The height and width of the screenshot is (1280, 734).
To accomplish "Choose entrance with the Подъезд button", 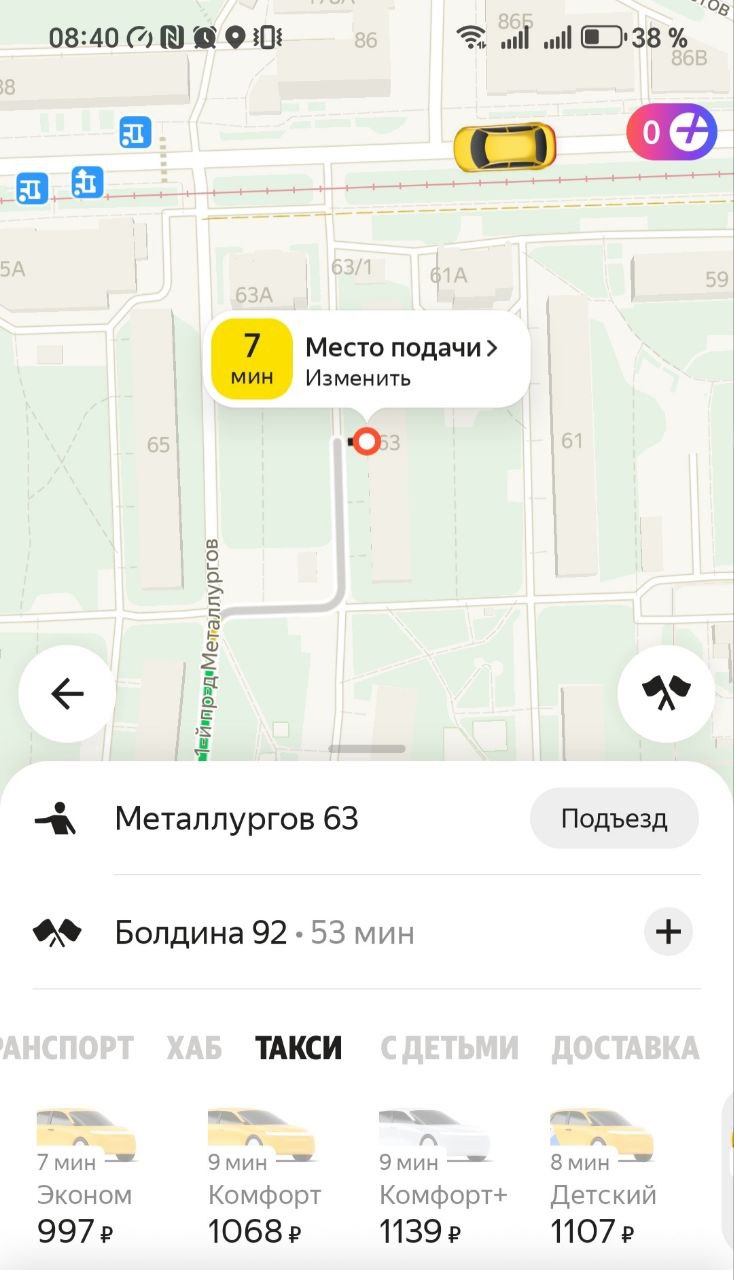I will pyautogui.click(x=613, y=817).
